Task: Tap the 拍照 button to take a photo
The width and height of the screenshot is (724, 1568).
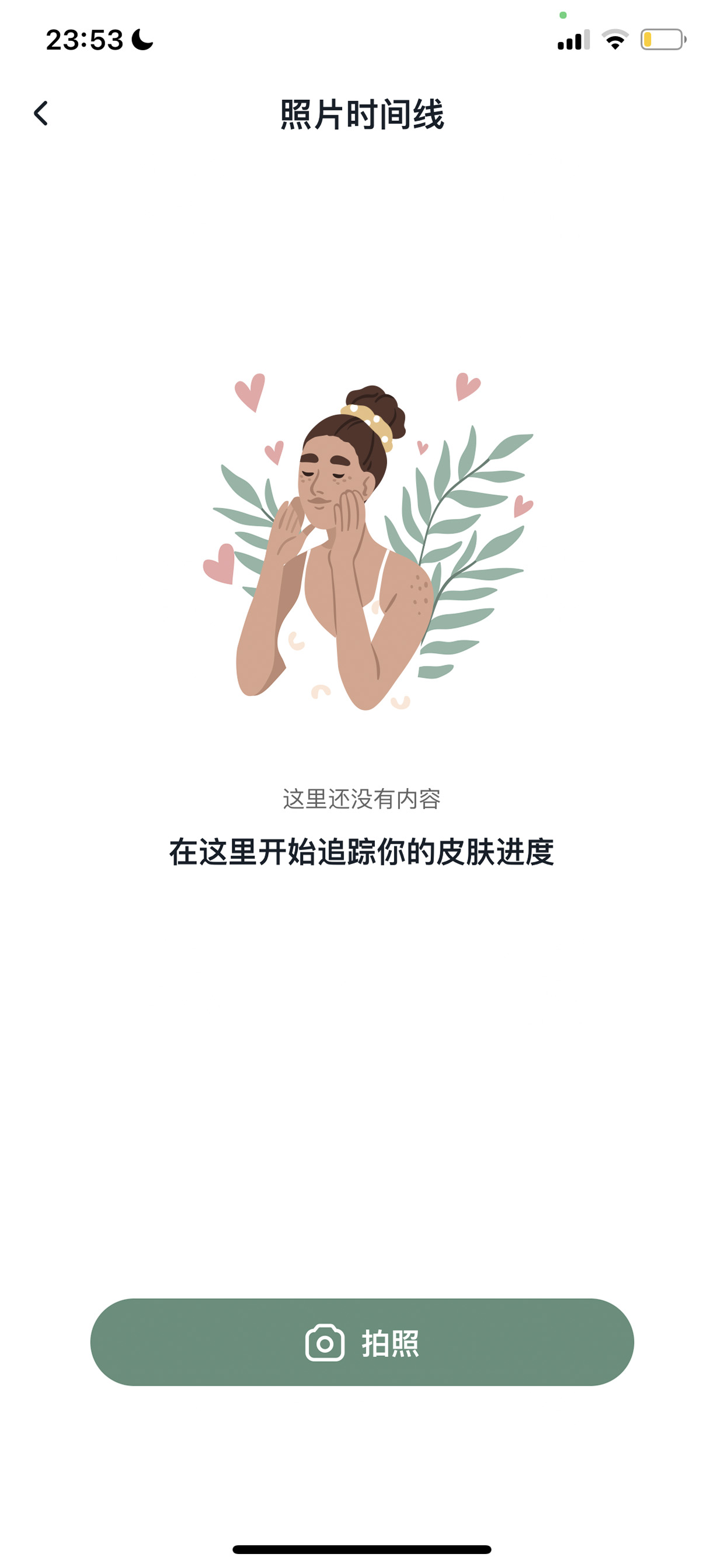Action: click(x=362, y=1342)
